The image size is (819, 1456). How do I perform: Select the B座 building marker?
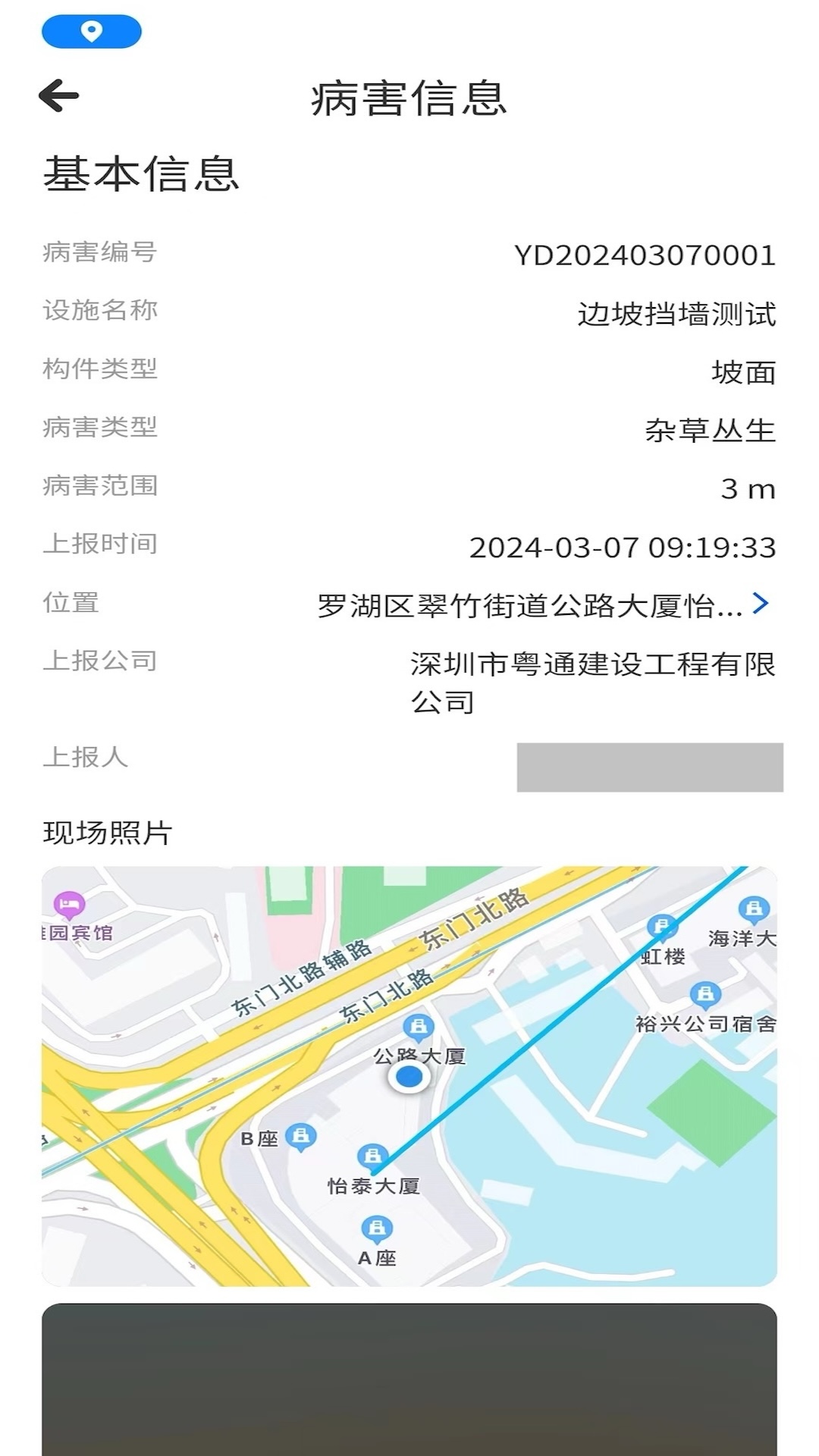pos(301,1136)
